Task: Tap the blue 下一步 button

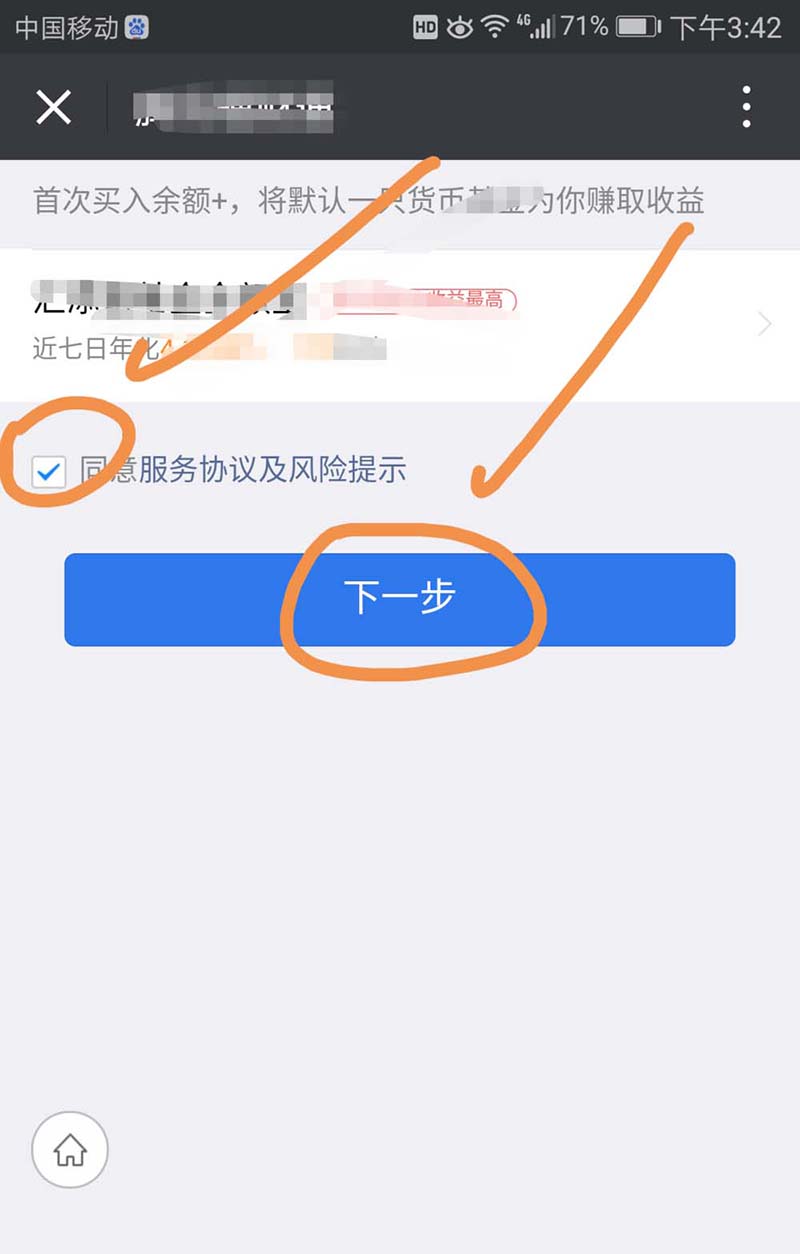Action: coord(400,599)
